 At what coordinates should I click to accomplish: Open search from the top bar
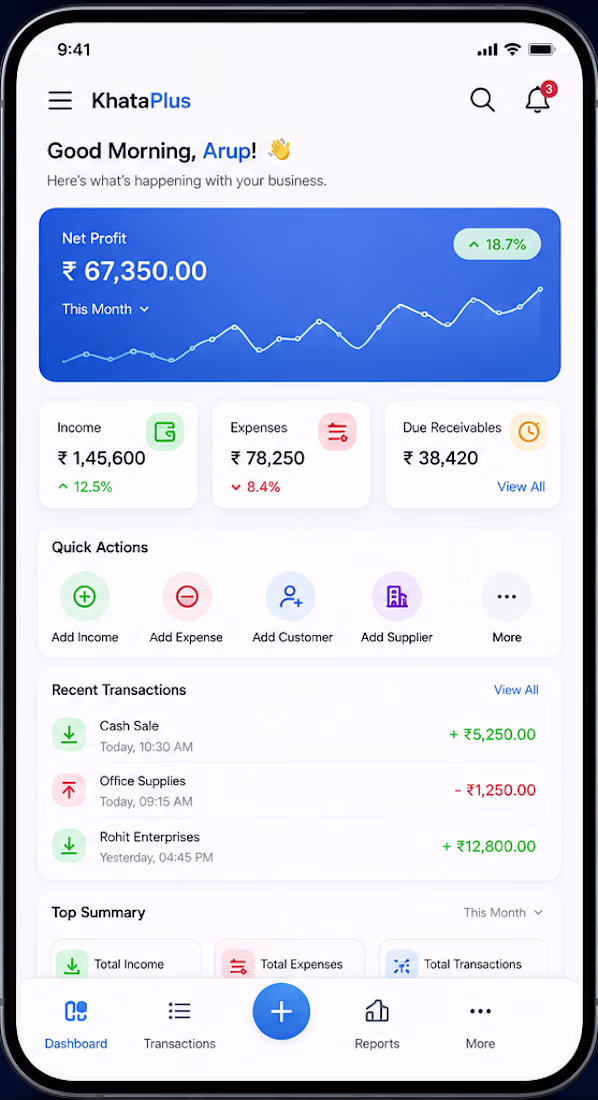click(482, 100)
